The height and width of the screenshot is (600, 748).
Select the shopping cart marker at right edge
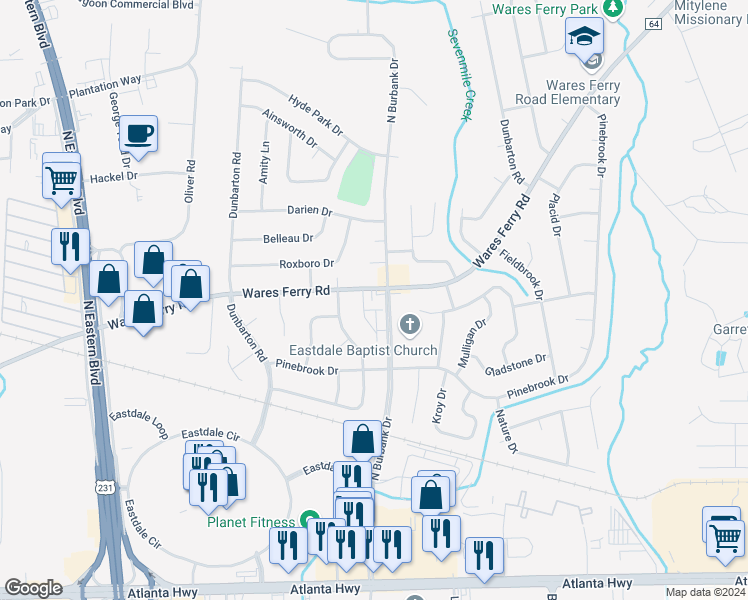(x=725, y=539)
